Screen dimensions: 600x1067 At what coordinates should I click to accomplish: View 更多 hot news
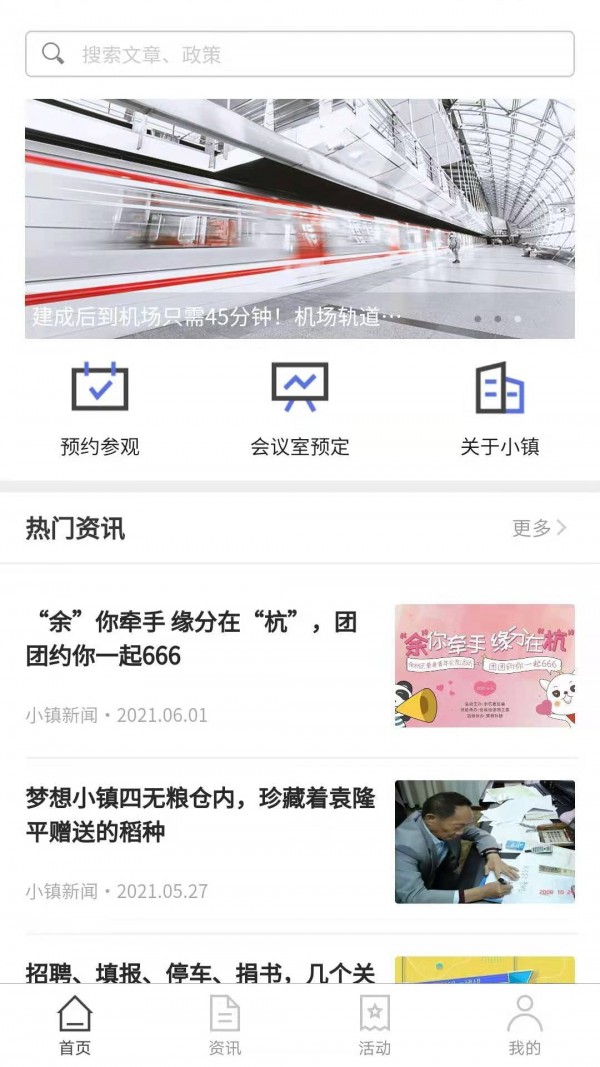pos(539,528)
